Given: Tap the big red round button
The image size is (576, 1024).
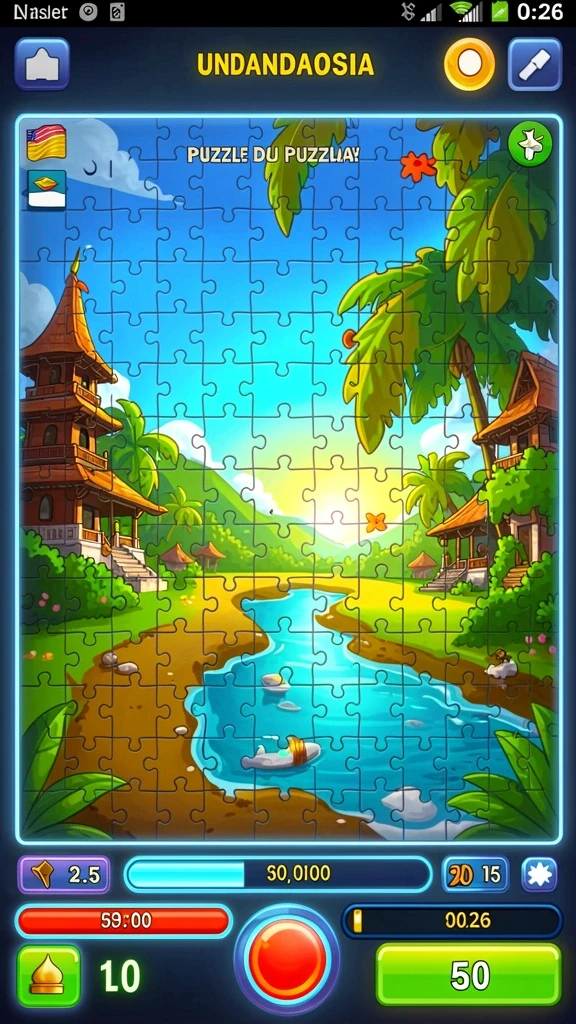Looking at the screenshot, I should pos(287,959).
